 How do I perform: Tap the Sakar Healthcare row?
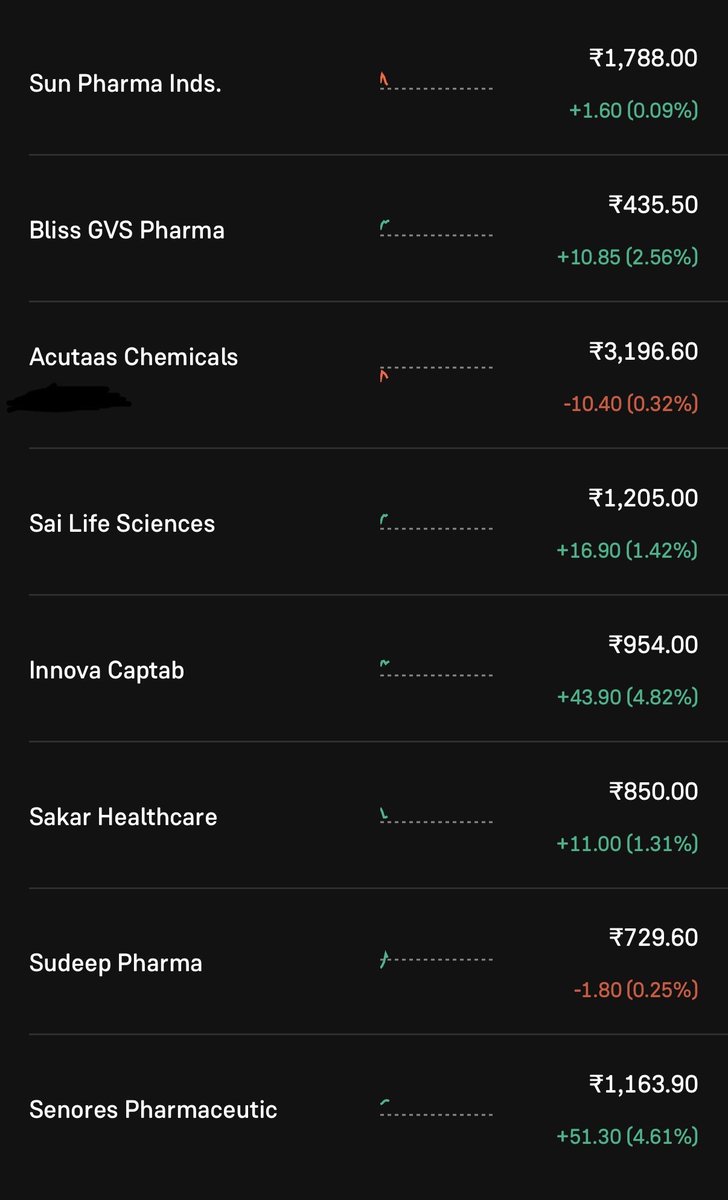[364, 815]
